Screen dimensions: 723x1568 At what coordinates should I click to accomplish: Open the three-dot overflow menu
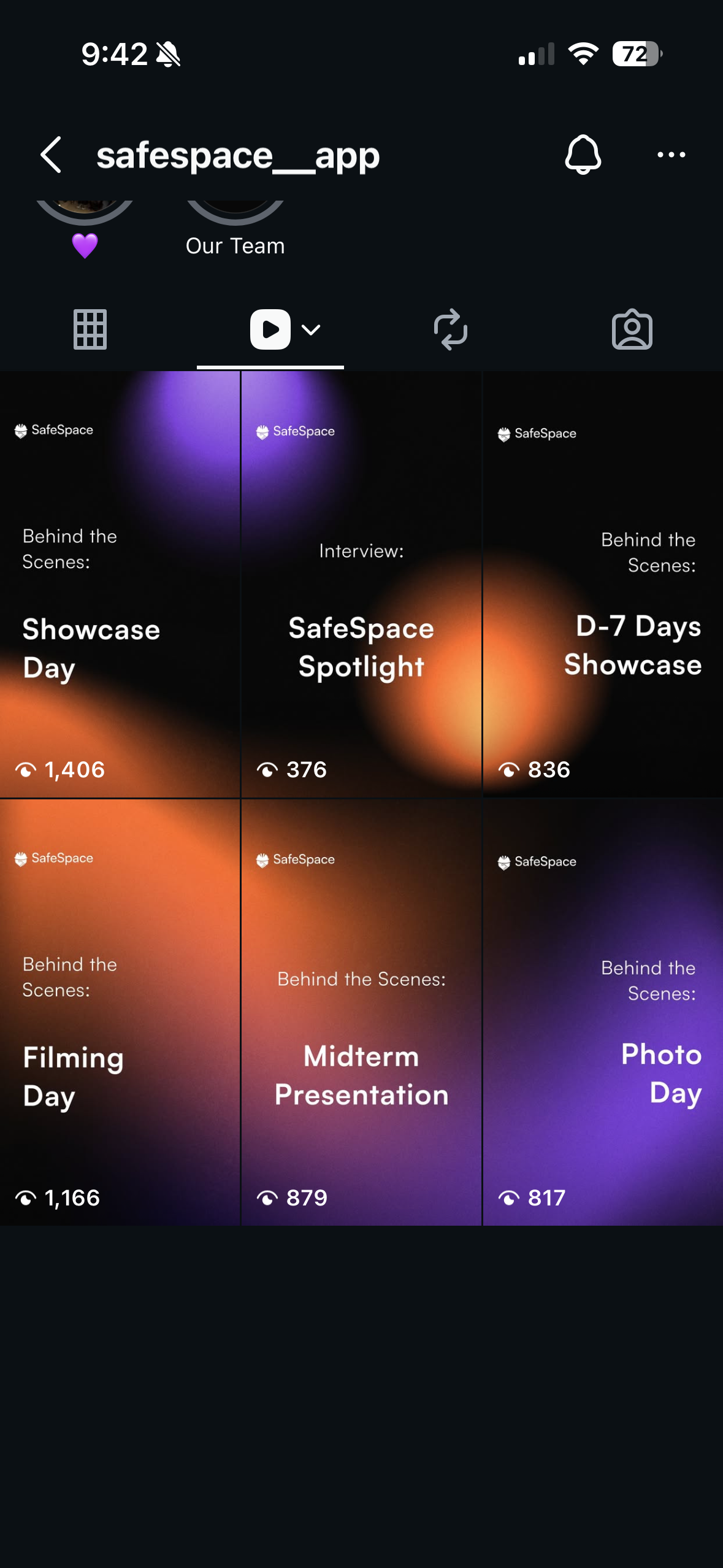[671, 155]
